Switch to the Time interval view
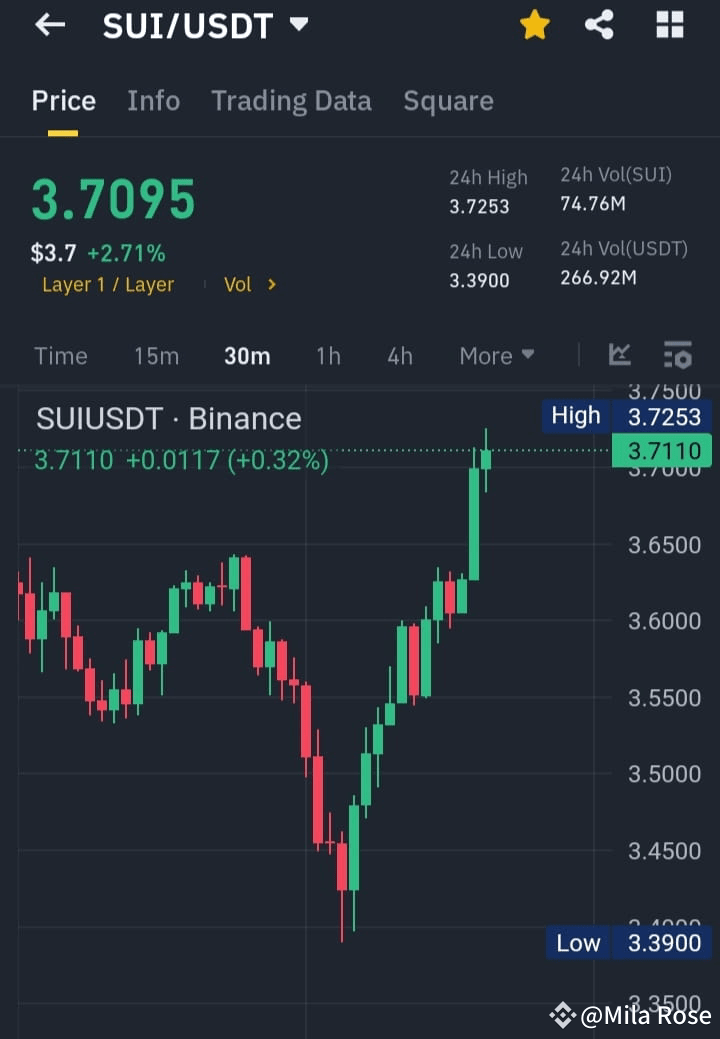The height and width of the screenshot is (1039, 720). 61,355
